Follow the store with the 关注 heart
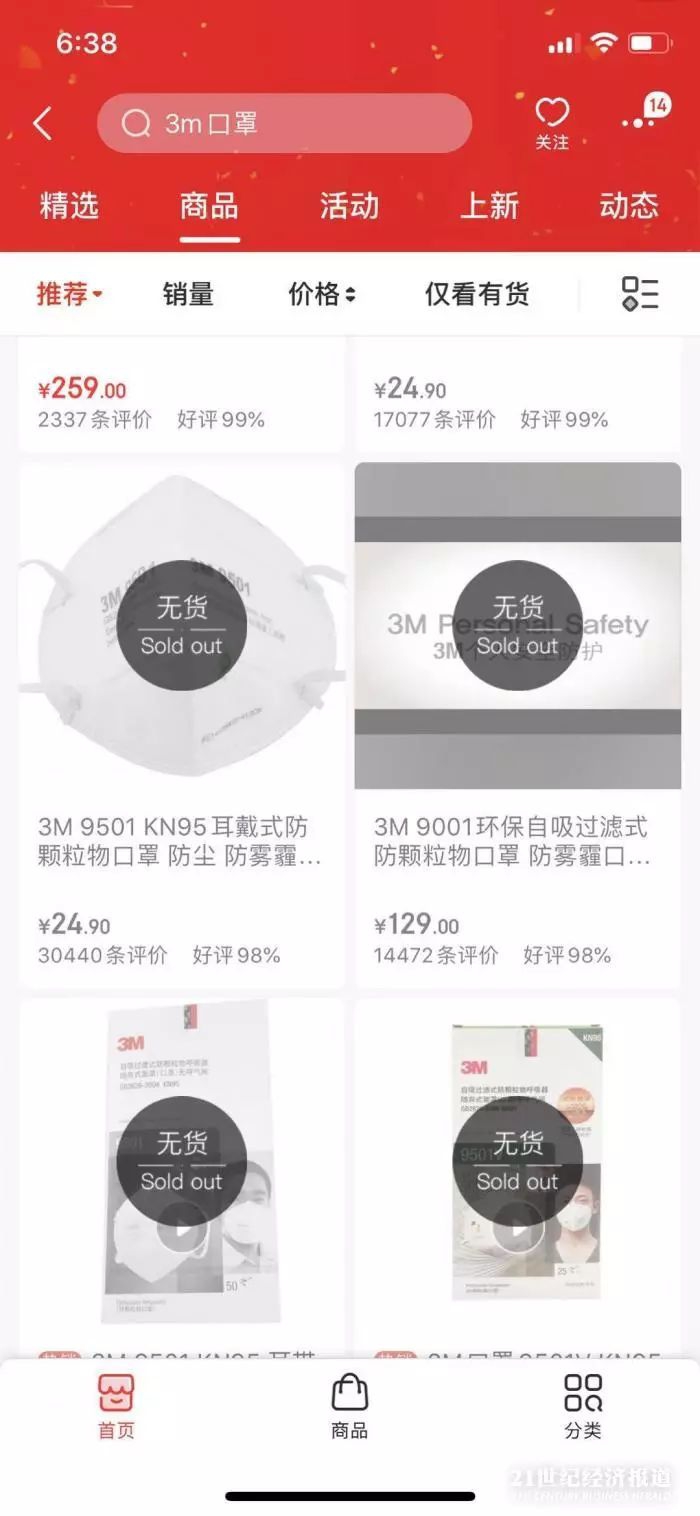 [x=551, y=123]
